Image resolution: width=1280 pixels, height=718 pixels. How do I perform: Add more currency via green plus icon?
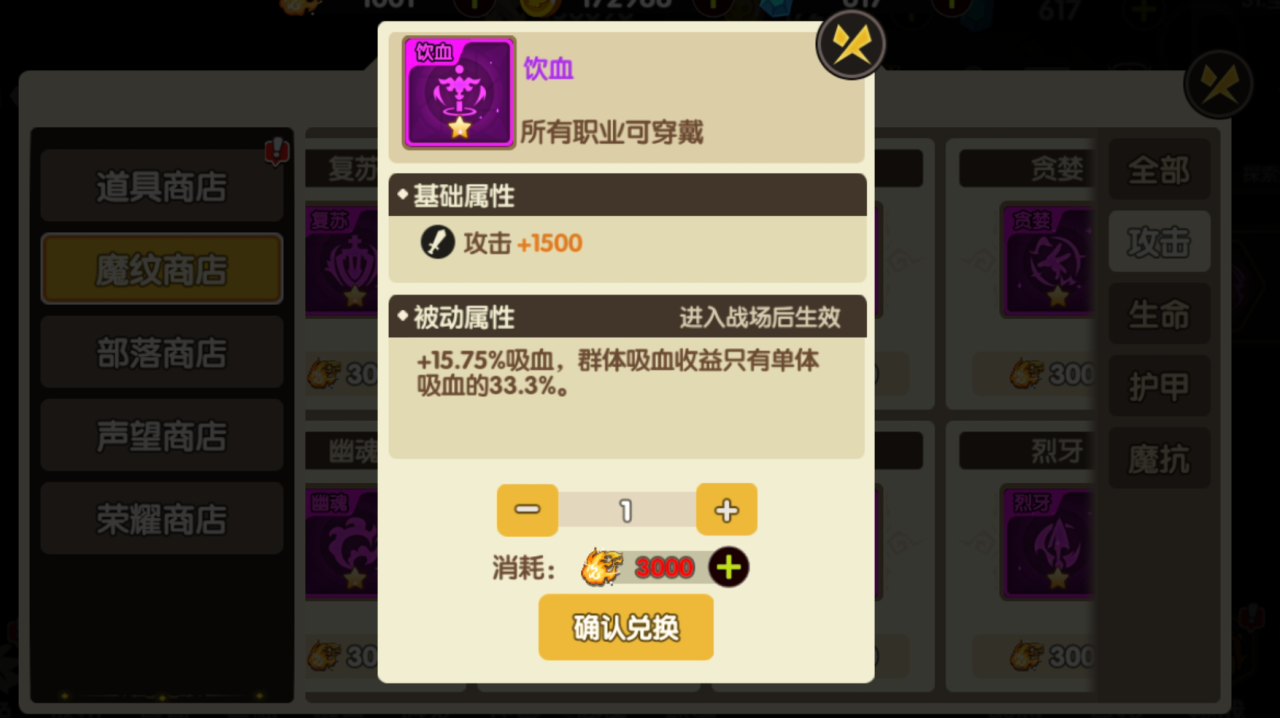click(729, 568)
